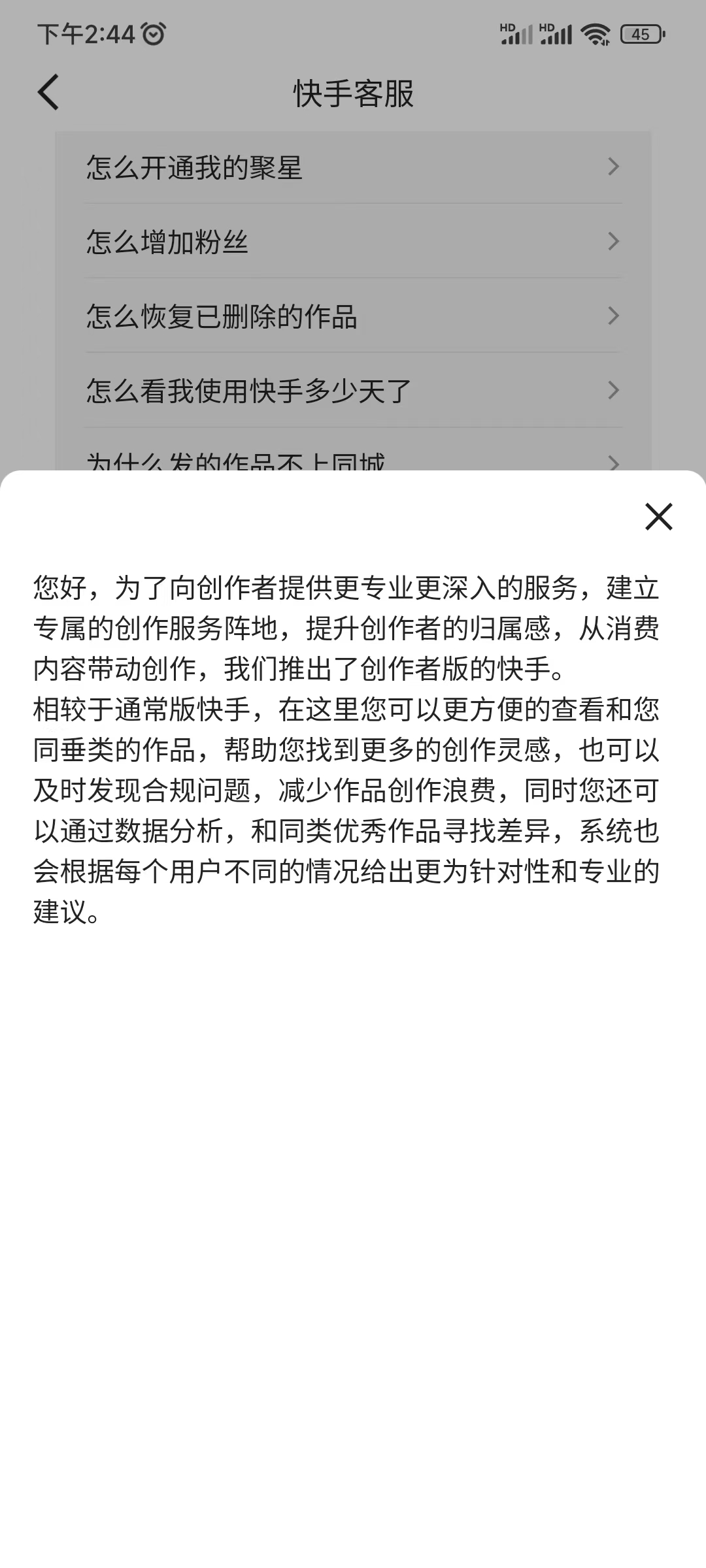
Task: Expand the chevron next to 怎么增加粉丝
Action: (x=613, y=242)
